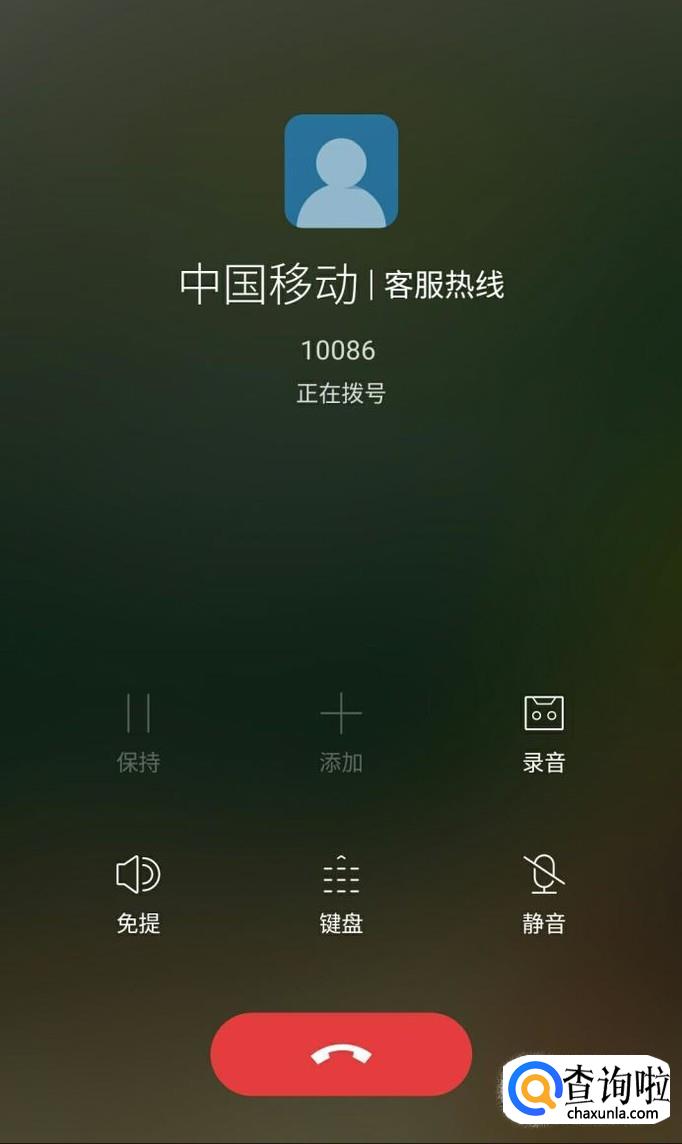Image resolution: width=682 pixels, height=1144 pixels.
Task: End the call with the red button
Action: (340, 1054)
